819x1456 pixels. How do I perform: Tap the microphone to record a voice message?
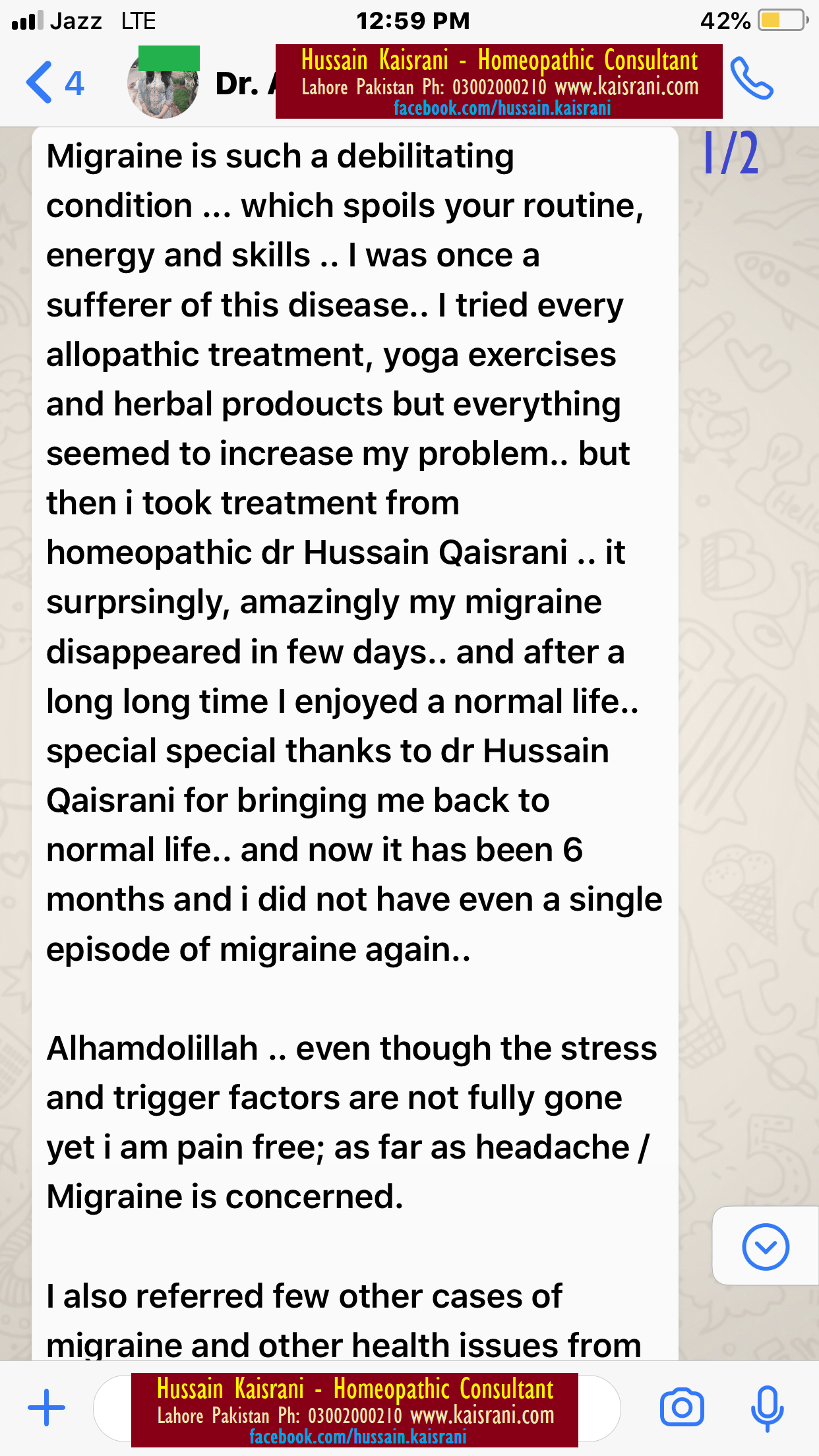[767, 1407]
